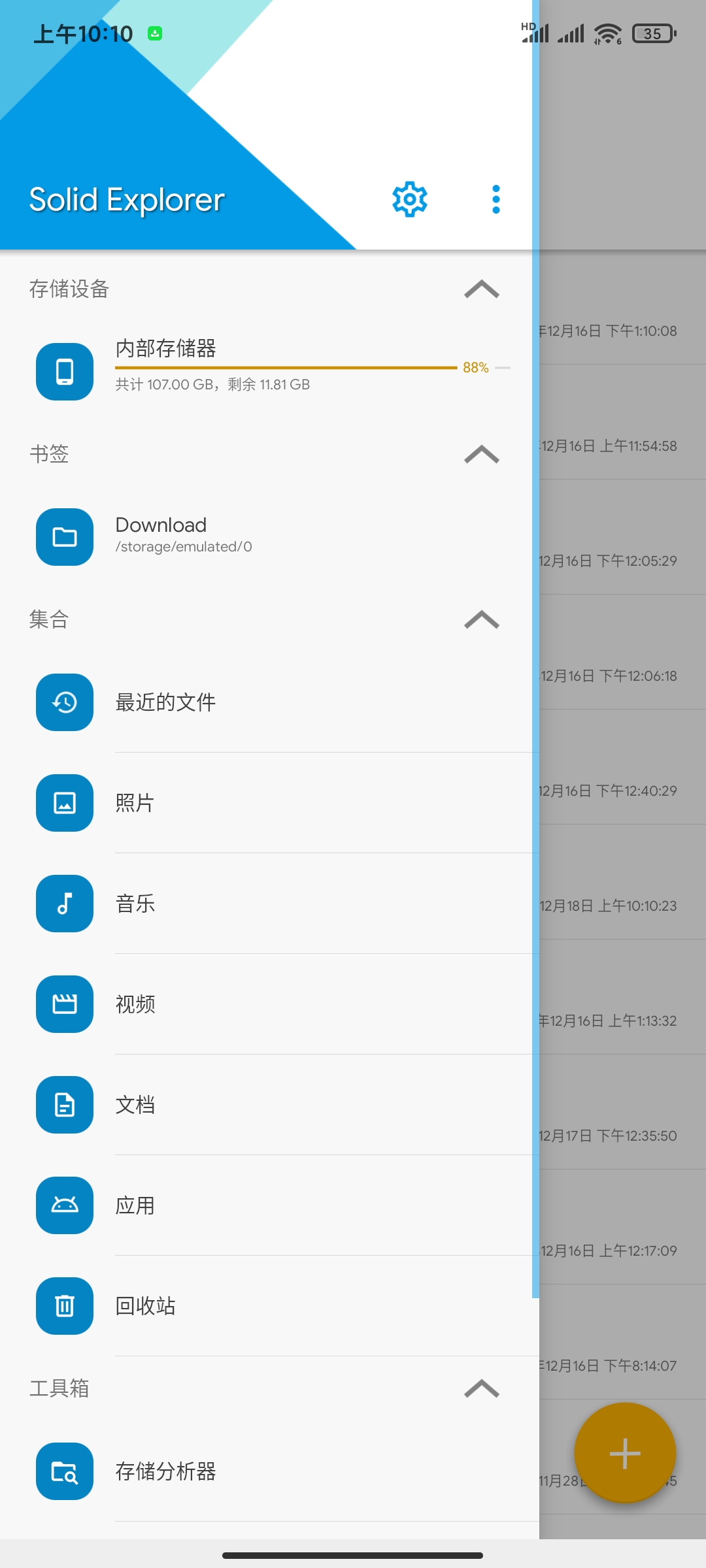Open the 视频 collection icon
706x1568 pixels.
point(63,1005)
